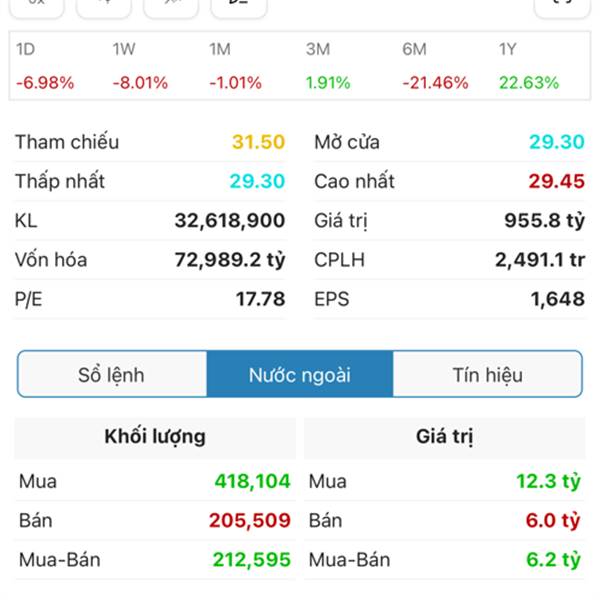600x600 pixels.
Task: Select the Nước ngoài tab
Action: (300, 375)
